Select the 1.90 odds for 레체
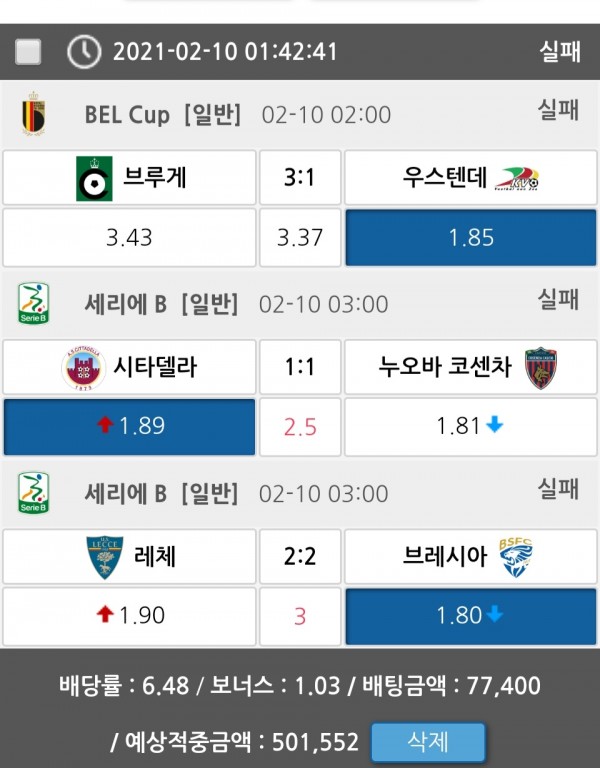The height and width of the screenshot is (768, 600). [129, 616]
